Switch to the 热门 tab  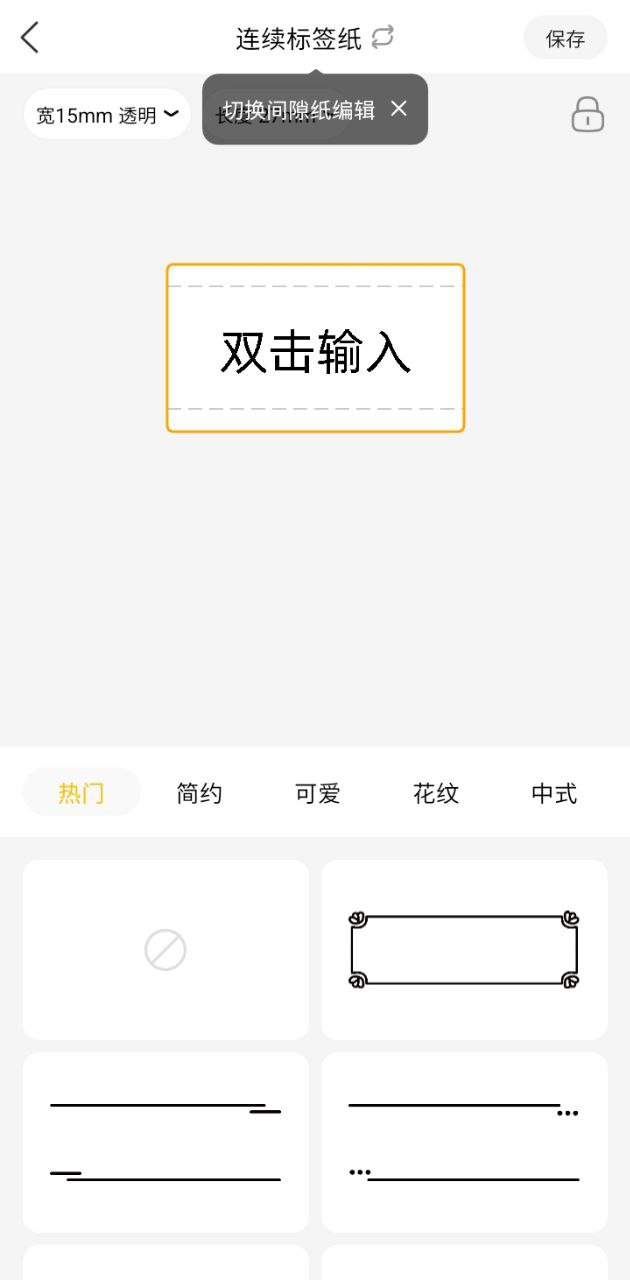[81, 793]
